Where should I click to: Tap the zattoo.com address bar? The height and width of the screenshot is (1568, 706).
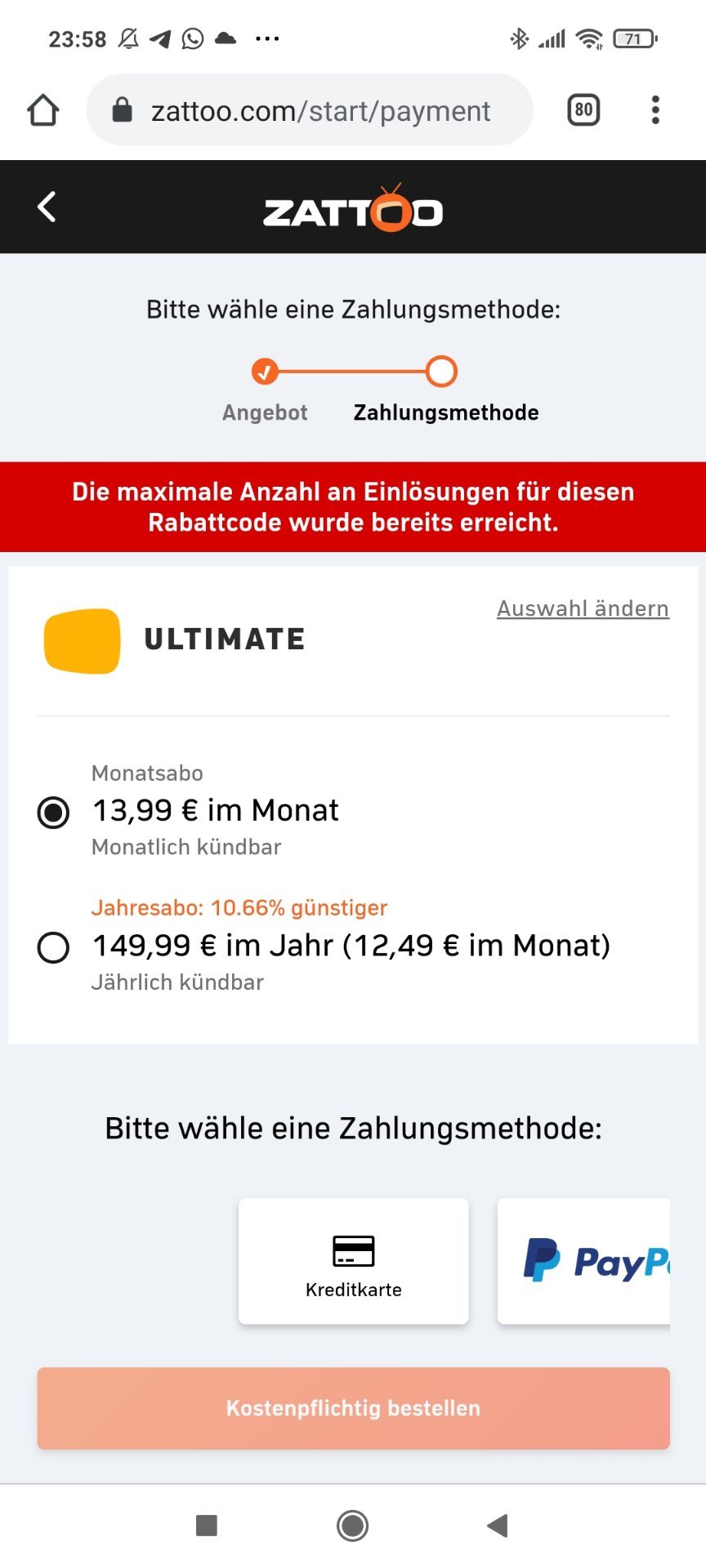click(310, 110)
